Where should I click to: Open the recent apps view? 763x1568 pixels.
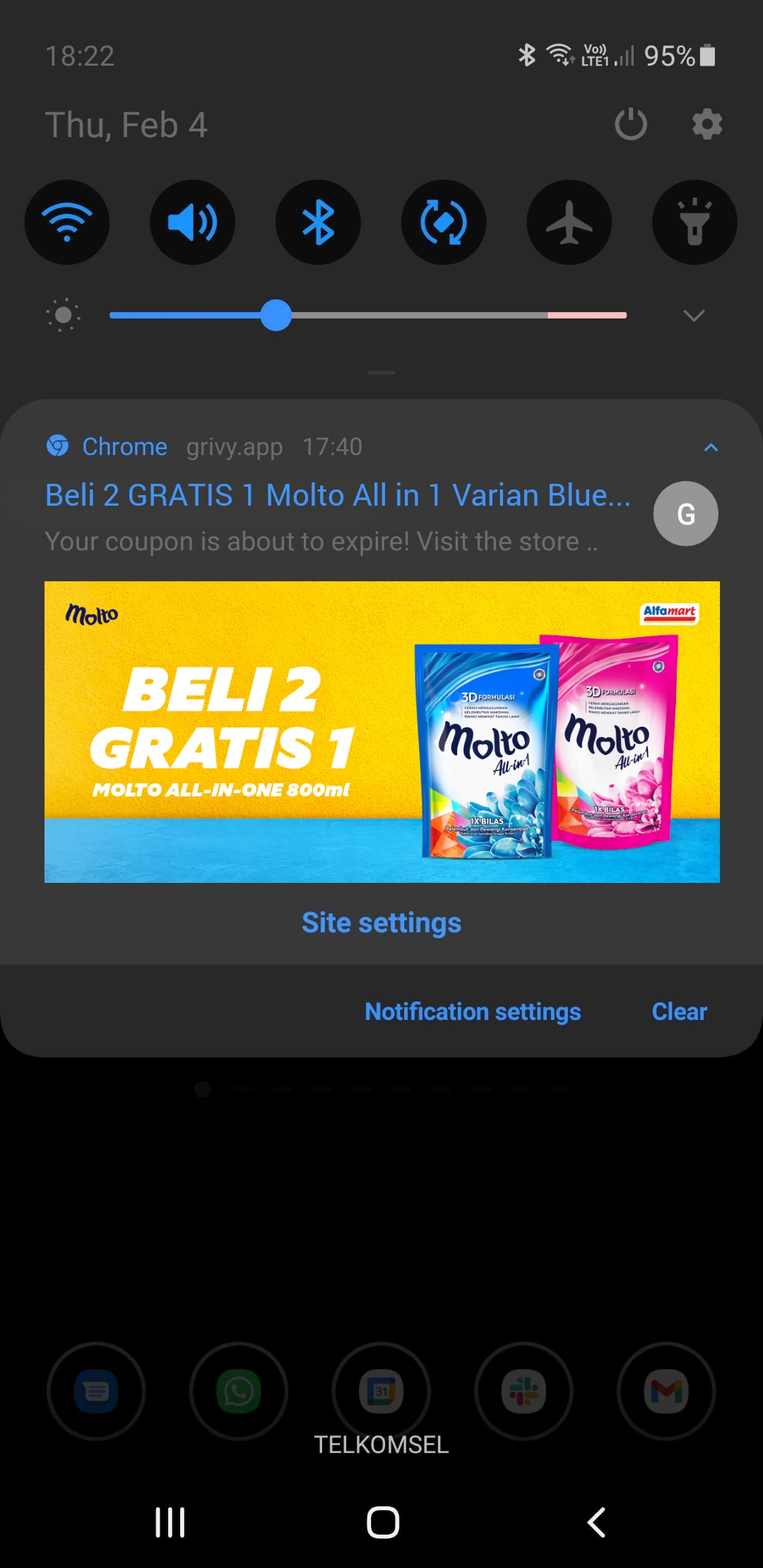tap(170, 1522)
